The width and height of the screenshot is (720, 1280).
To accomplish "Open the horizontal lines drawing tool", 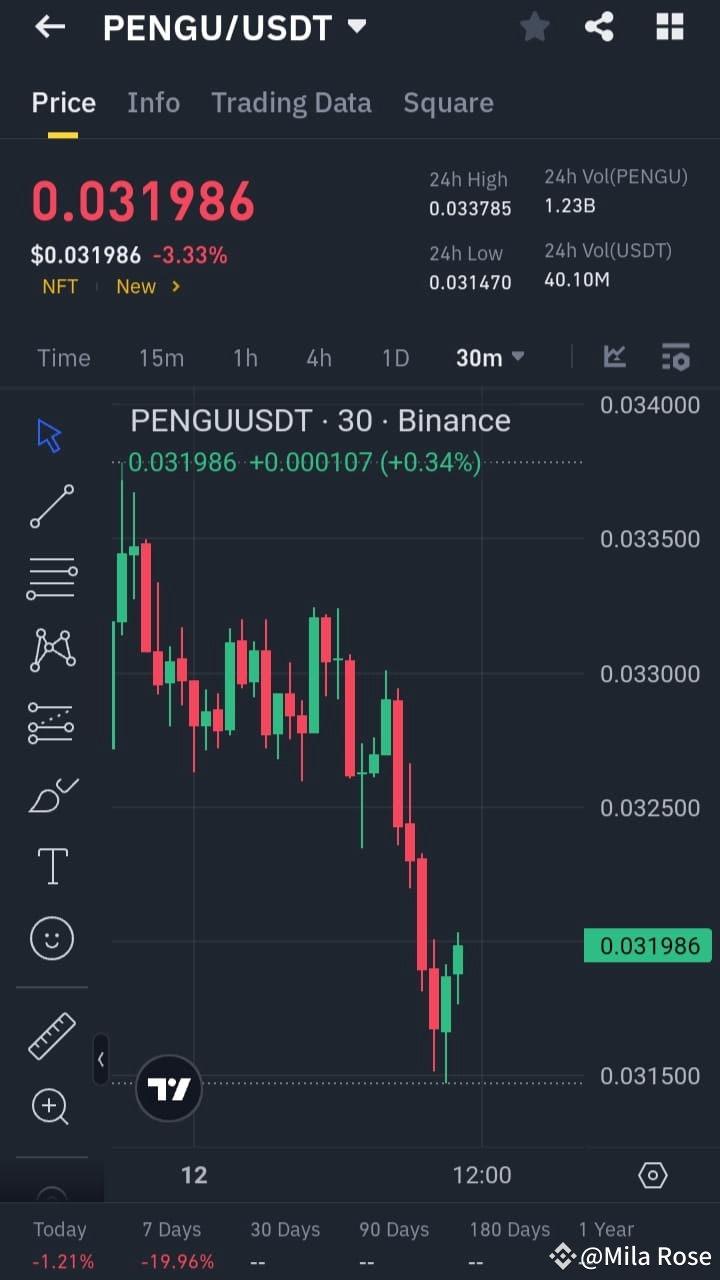I will tap(51, 578).
